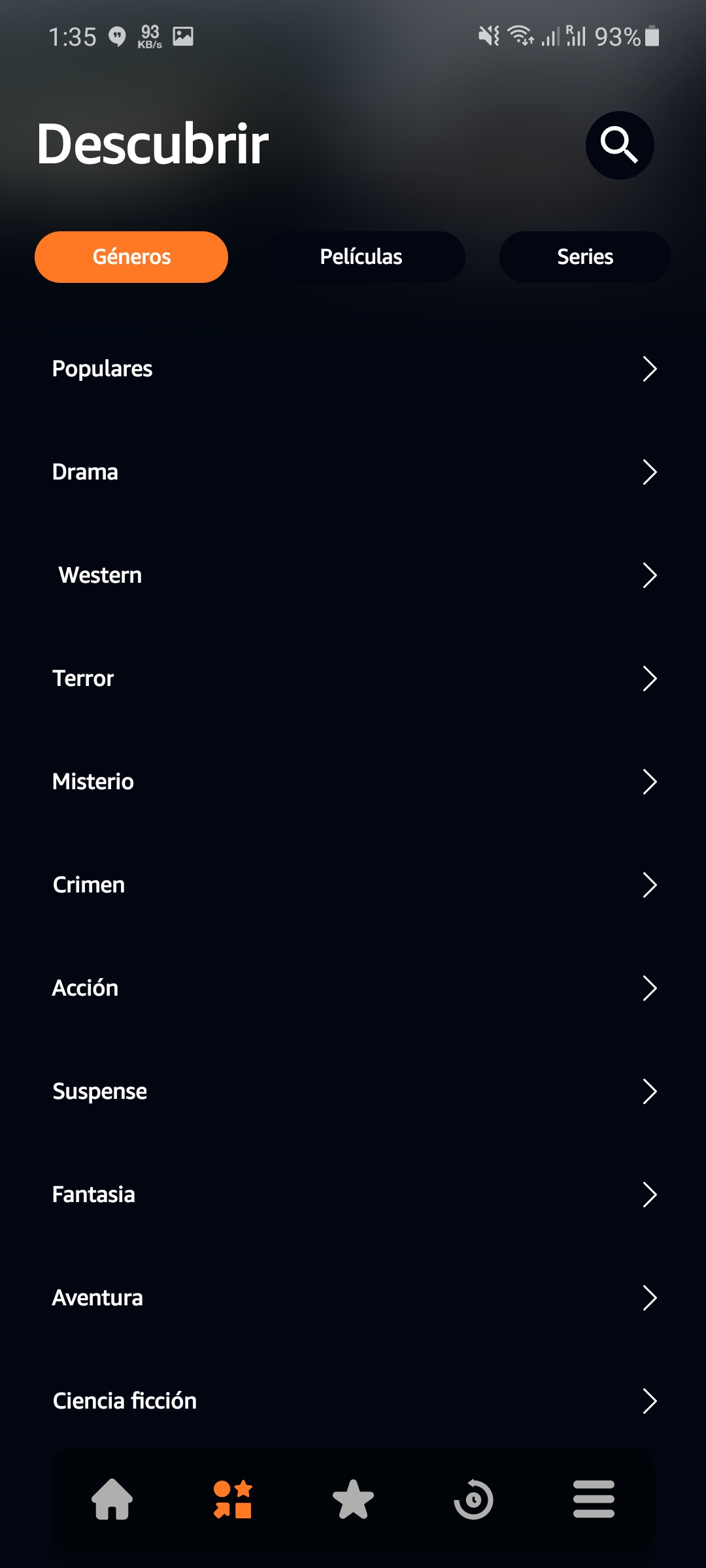Open the watch history tab
The height and width of the screenshot is (1568, 706).
pyautogui.click(x=473, y=1499)
